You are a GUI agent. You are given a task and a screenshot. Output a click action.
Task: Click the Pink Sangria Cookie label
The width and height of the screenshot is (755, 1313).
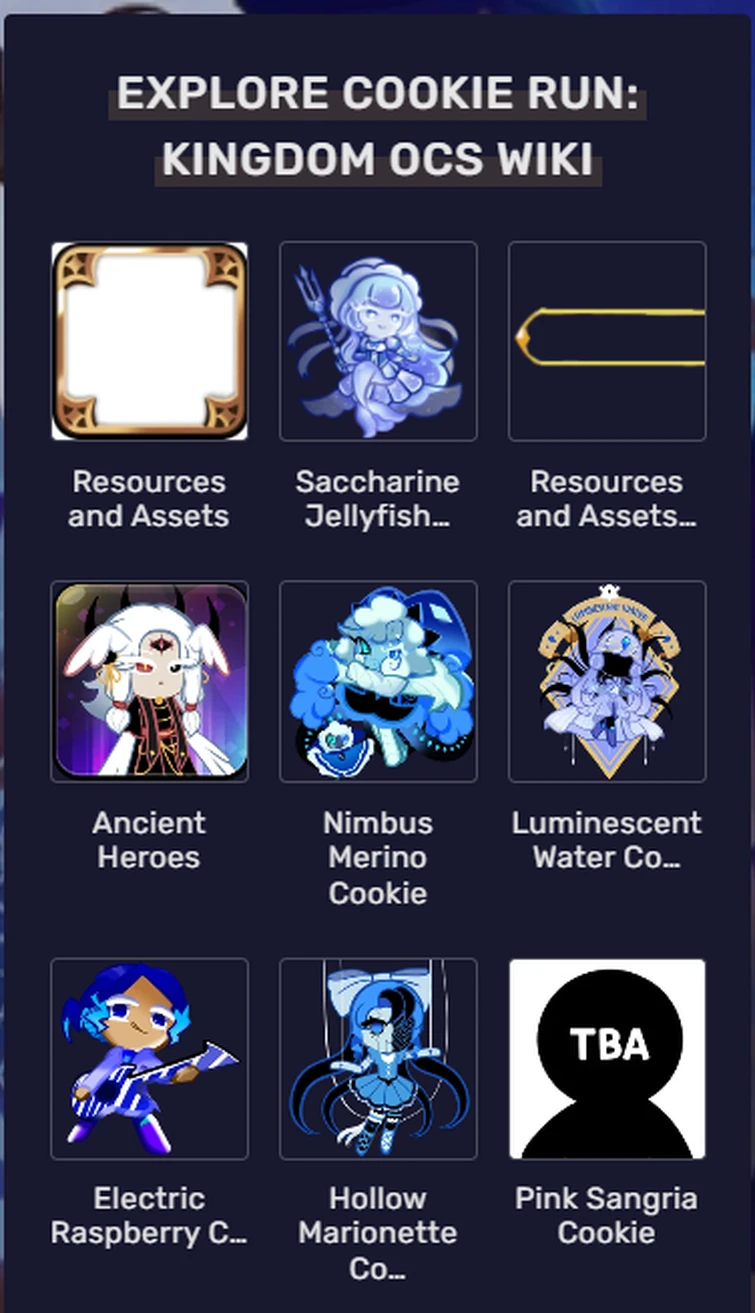coord(607,1216)
